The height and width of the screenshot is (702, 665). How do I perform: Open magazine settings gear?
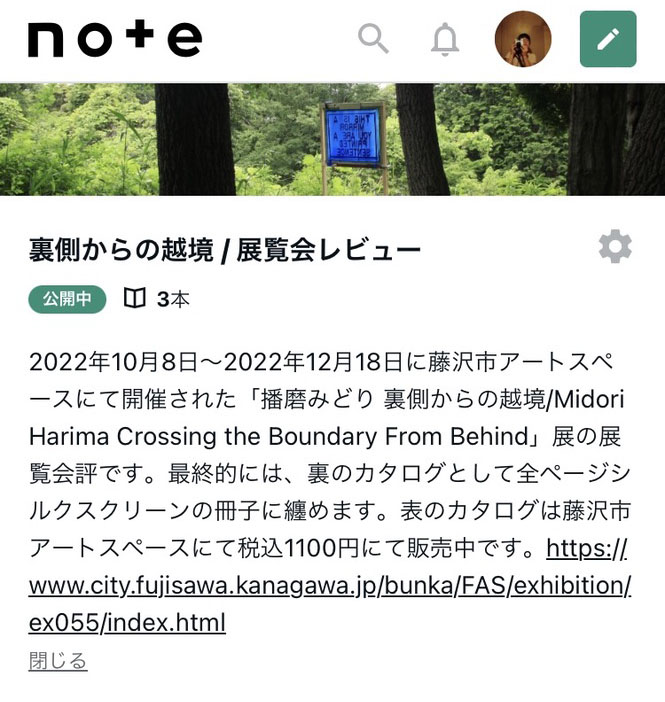click(x=615, y=246)
